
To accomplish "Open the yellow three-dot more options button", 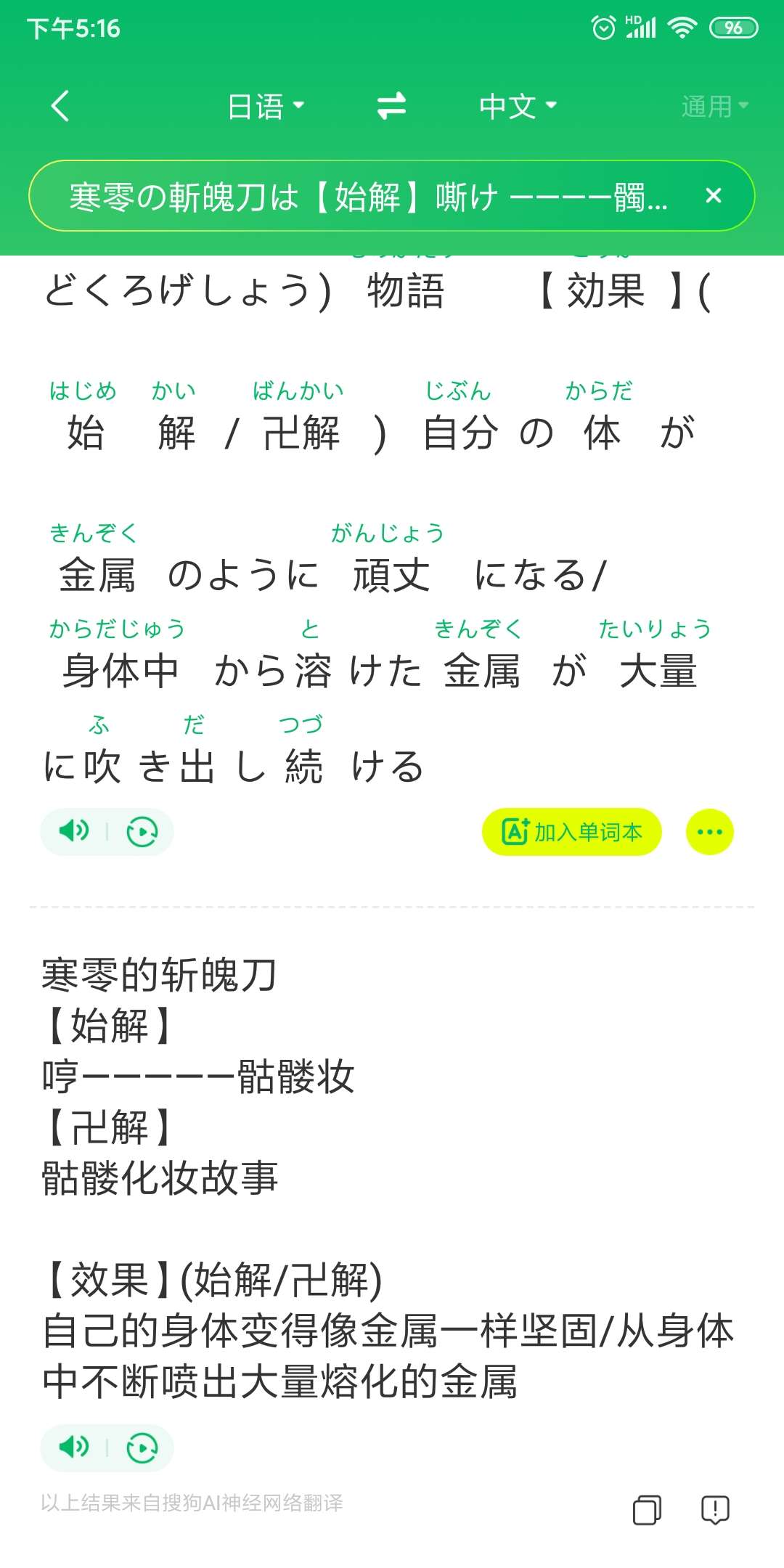I will [709, 832].
